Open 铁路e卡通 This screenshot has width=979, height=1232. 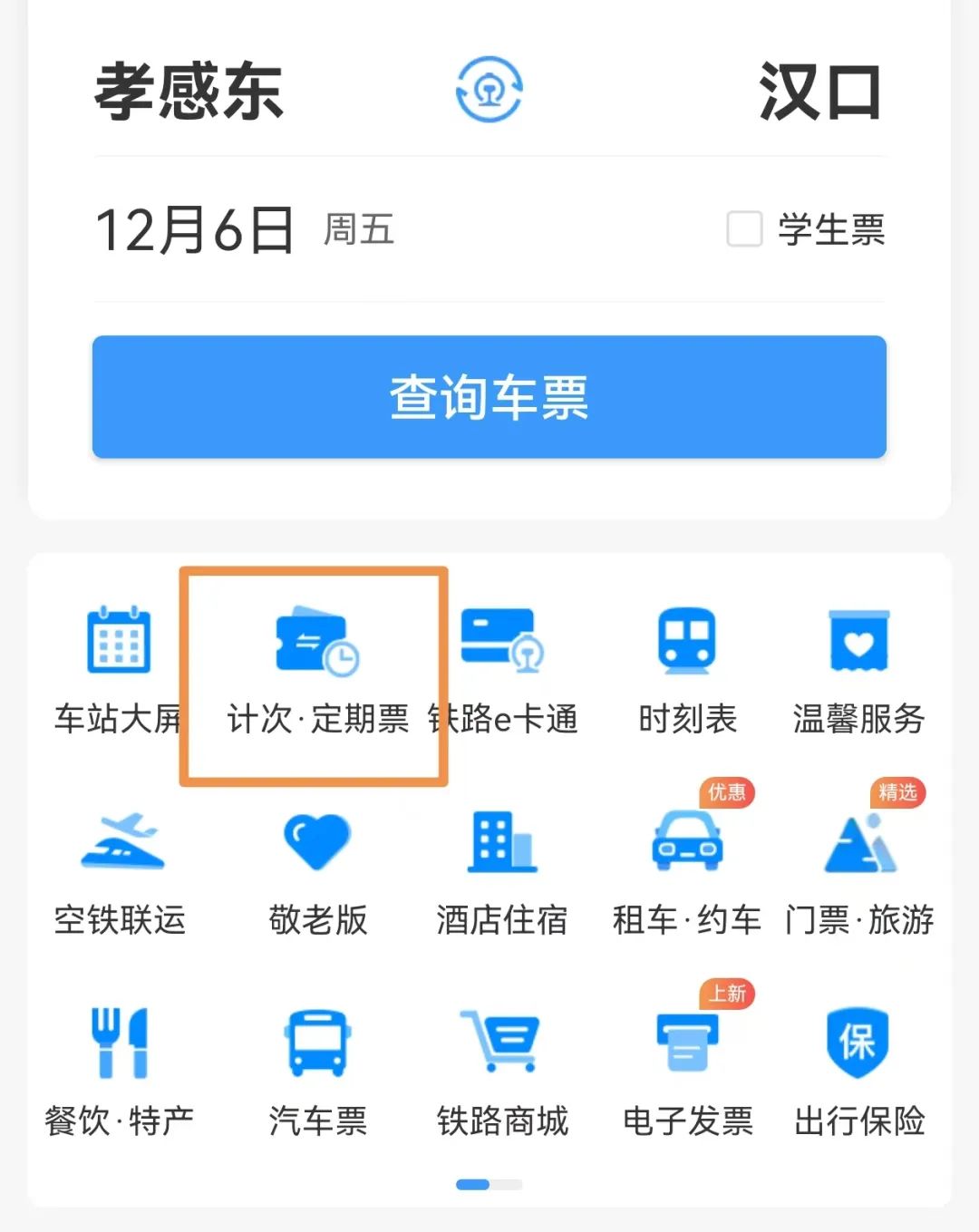(504, 671)
